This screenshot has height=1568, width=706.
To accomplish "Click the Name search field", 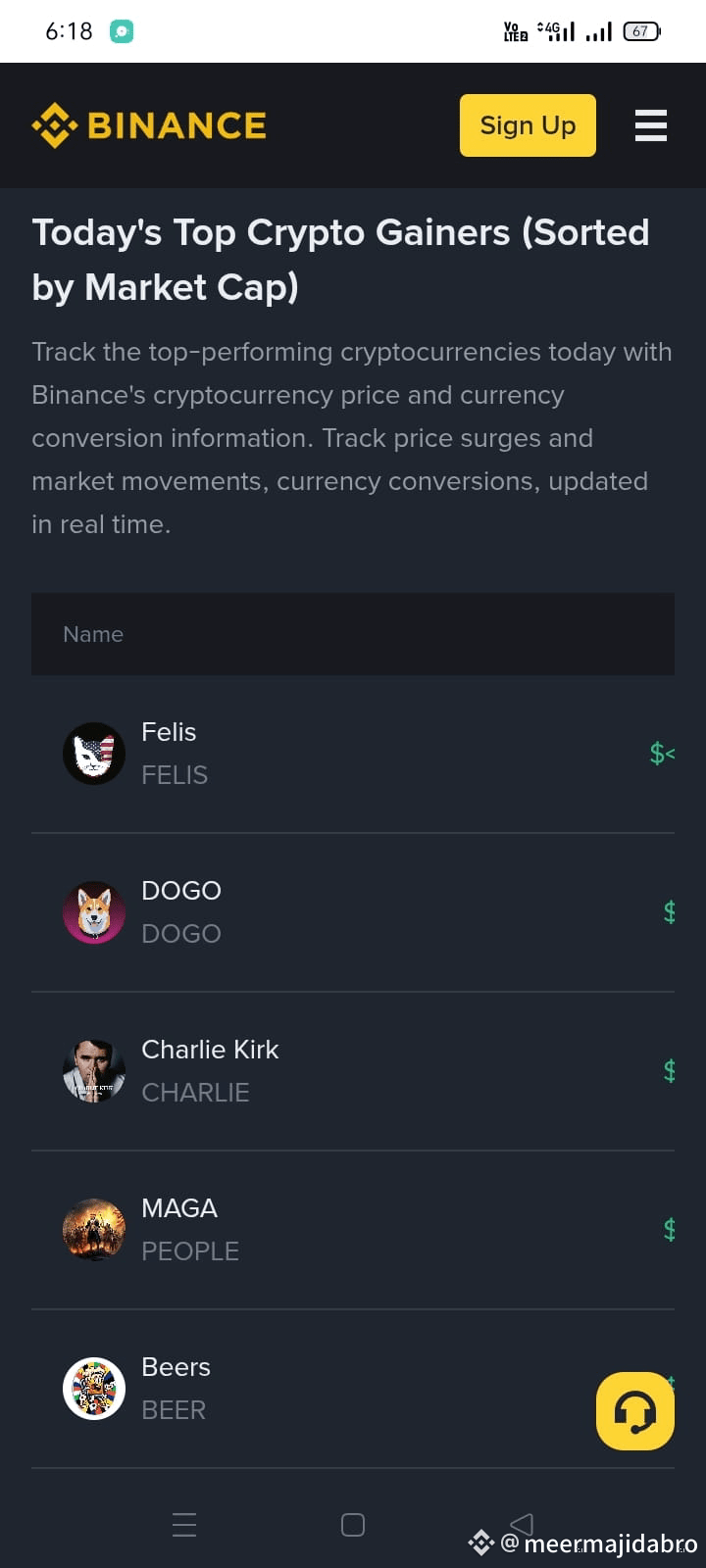I will [x=353, y=634].
